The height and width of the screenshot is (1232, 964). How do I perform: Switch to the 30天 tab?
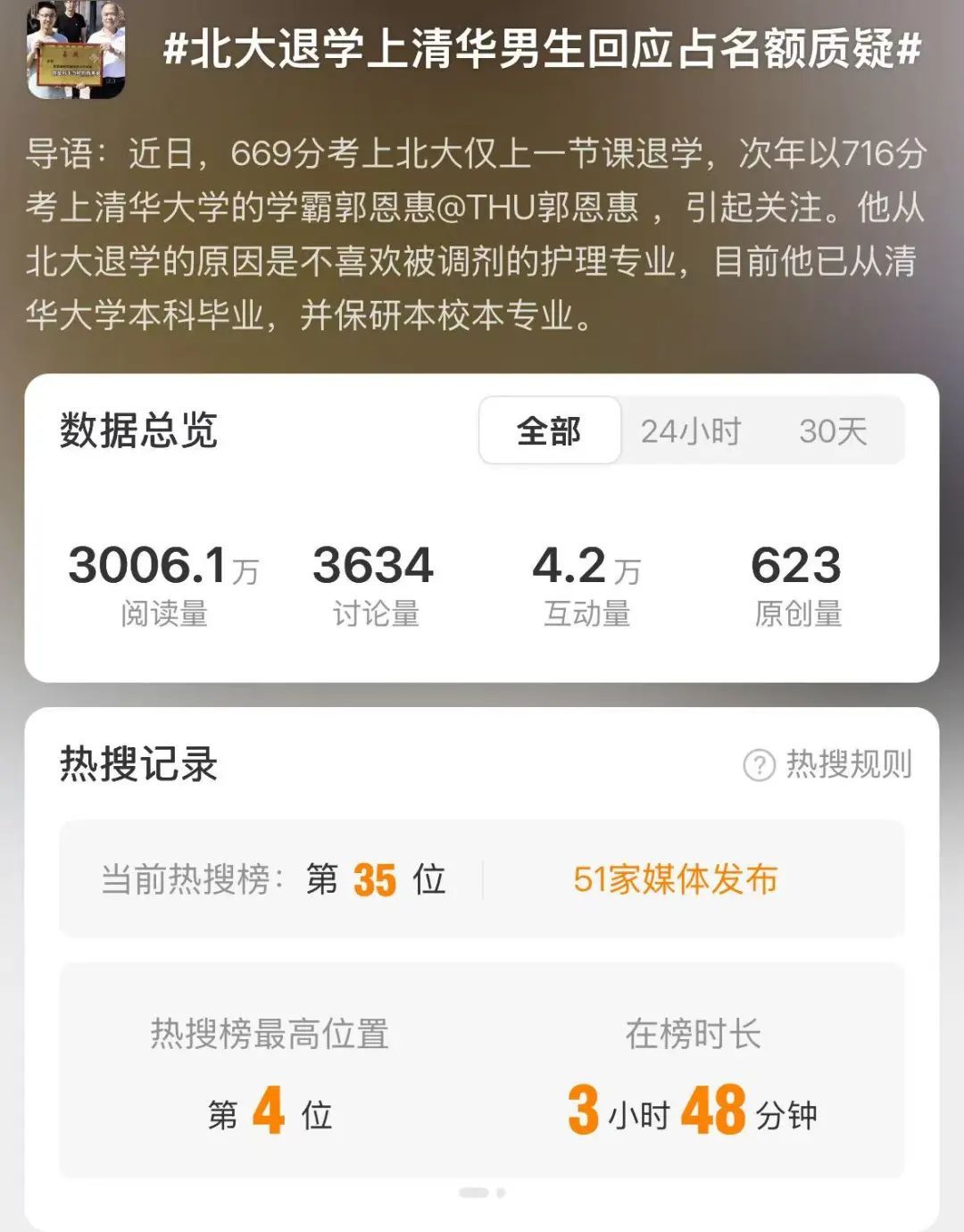tap(834, 430)
